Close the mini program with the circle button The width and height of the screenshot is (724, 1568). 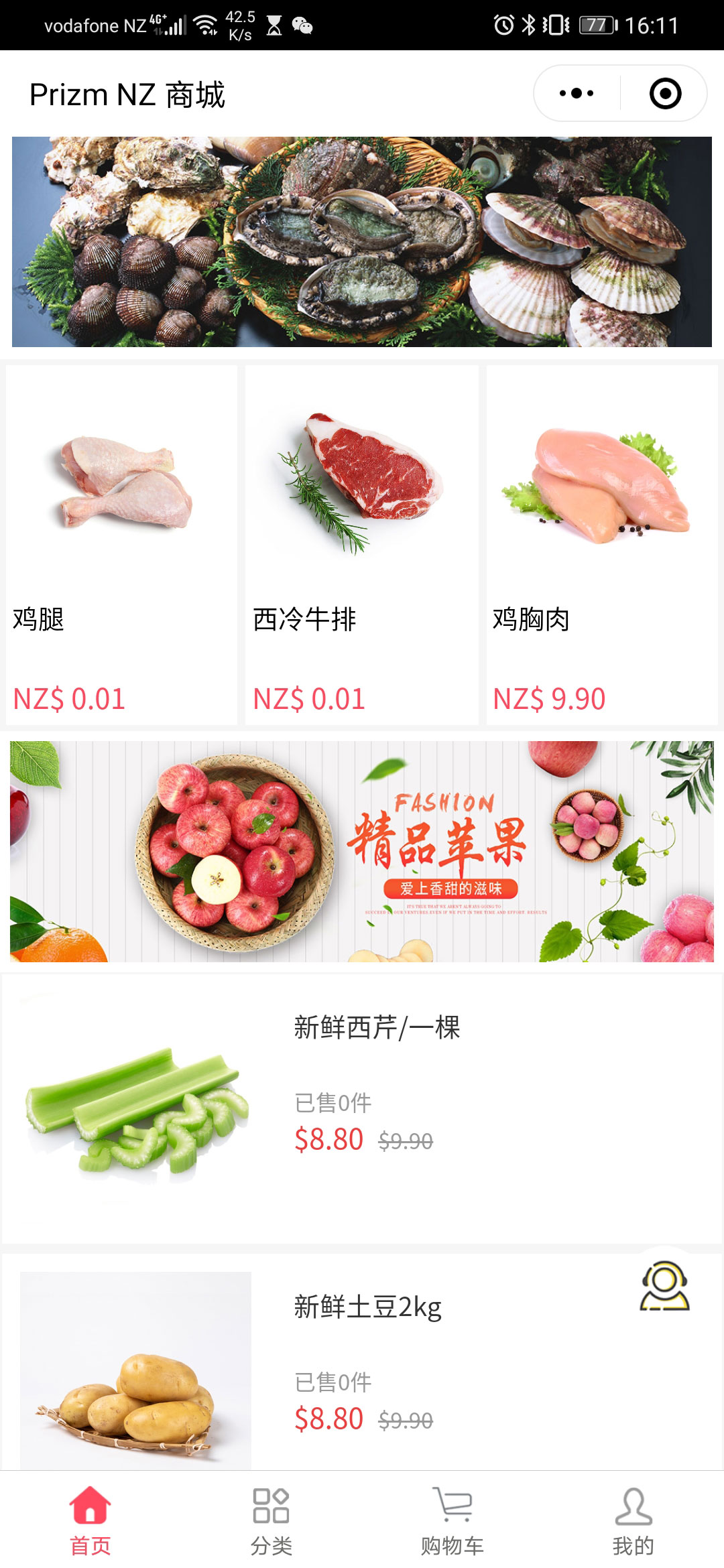click(665, 93)
